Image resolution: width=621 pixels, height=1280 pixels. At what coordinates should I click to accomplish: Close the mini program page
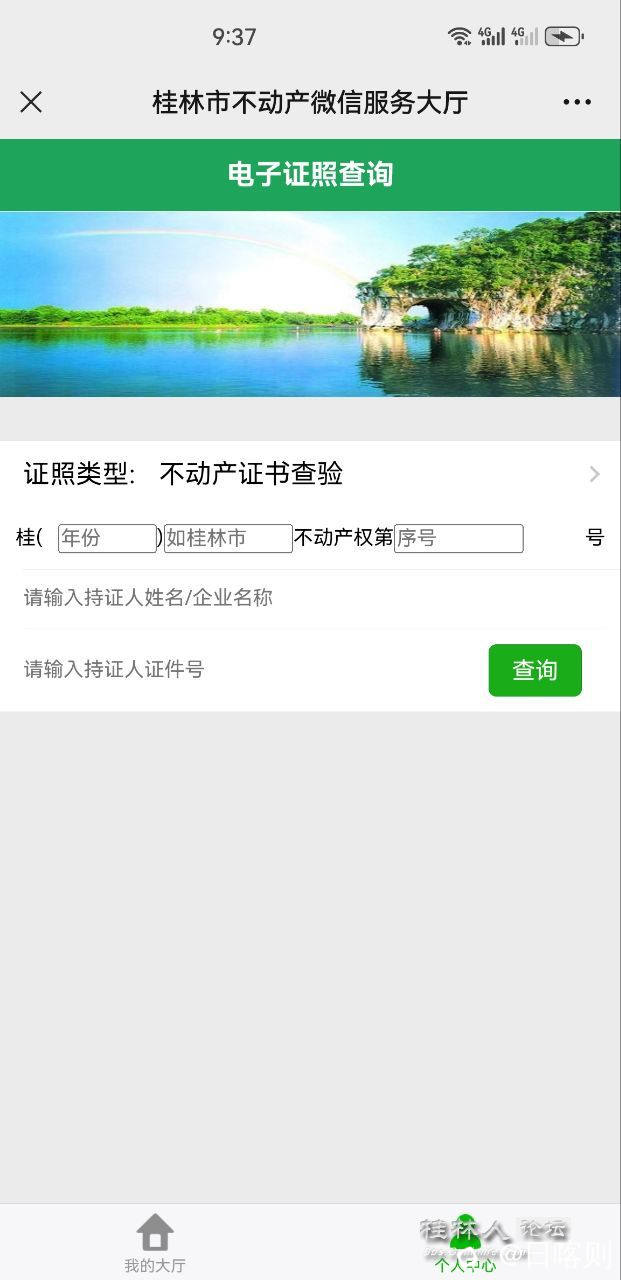(x=31, y=102)
